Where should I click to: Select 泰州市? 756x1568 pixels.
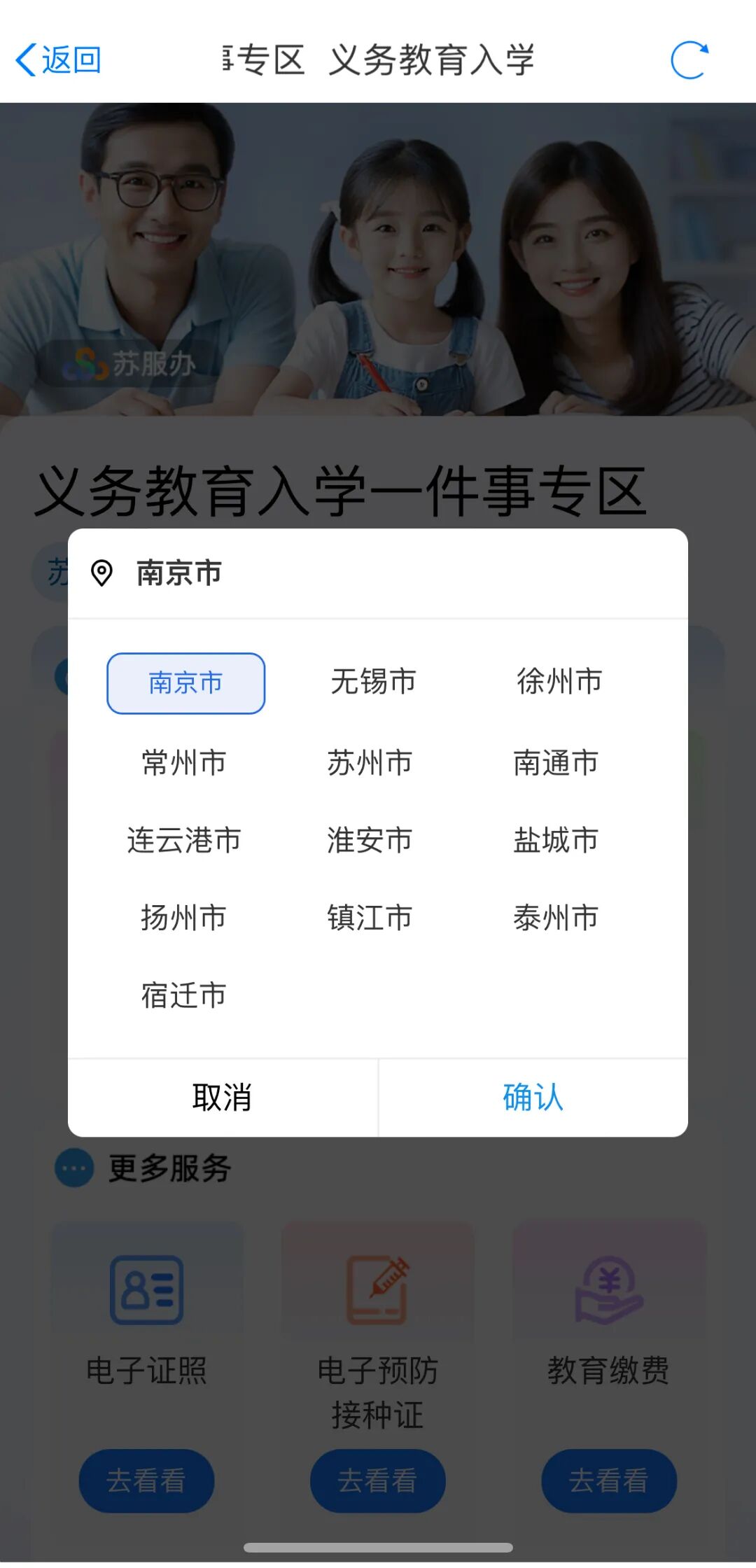[556, 918]
